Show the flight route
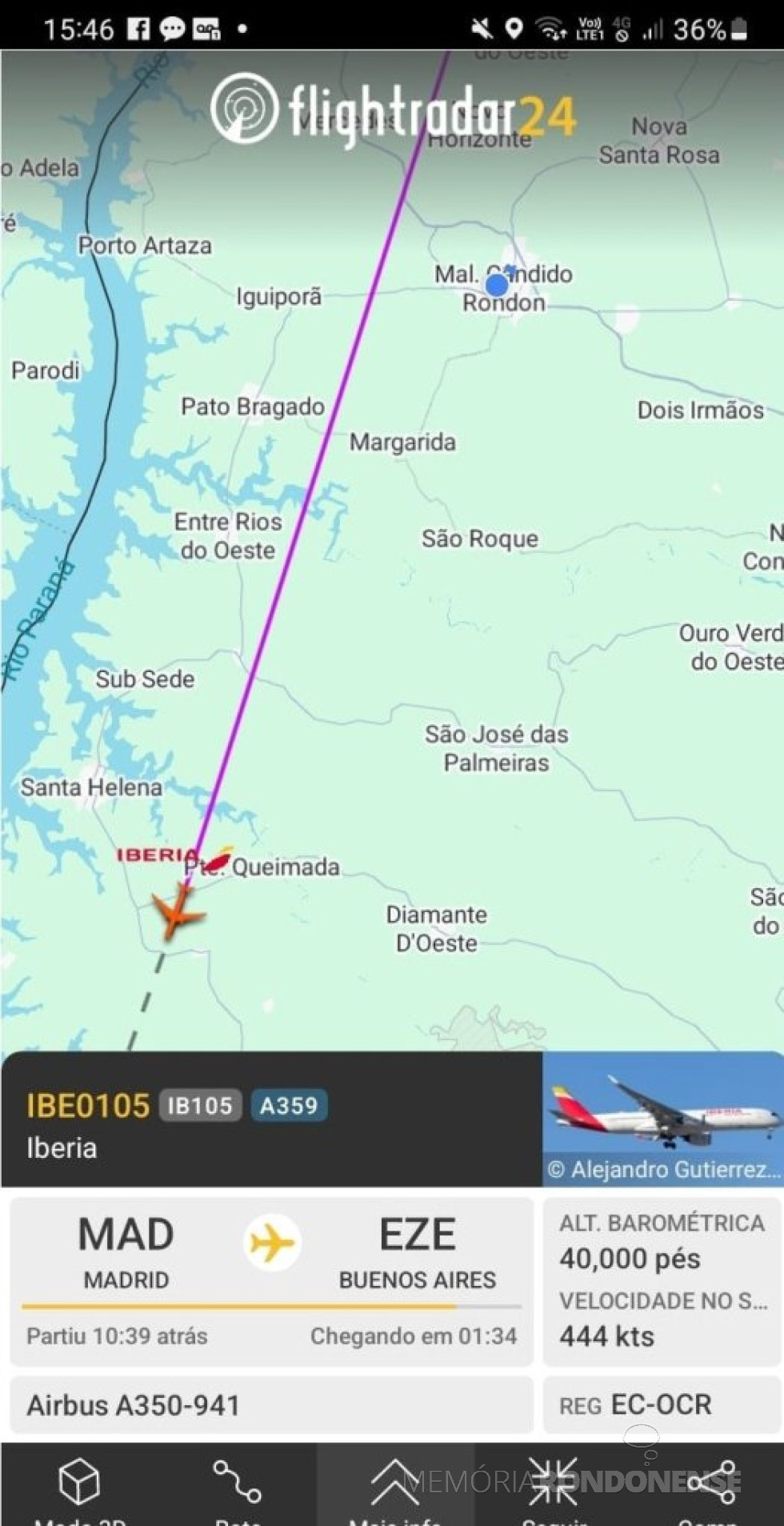Screen dimensions: 784x1526 point(237,1485)
